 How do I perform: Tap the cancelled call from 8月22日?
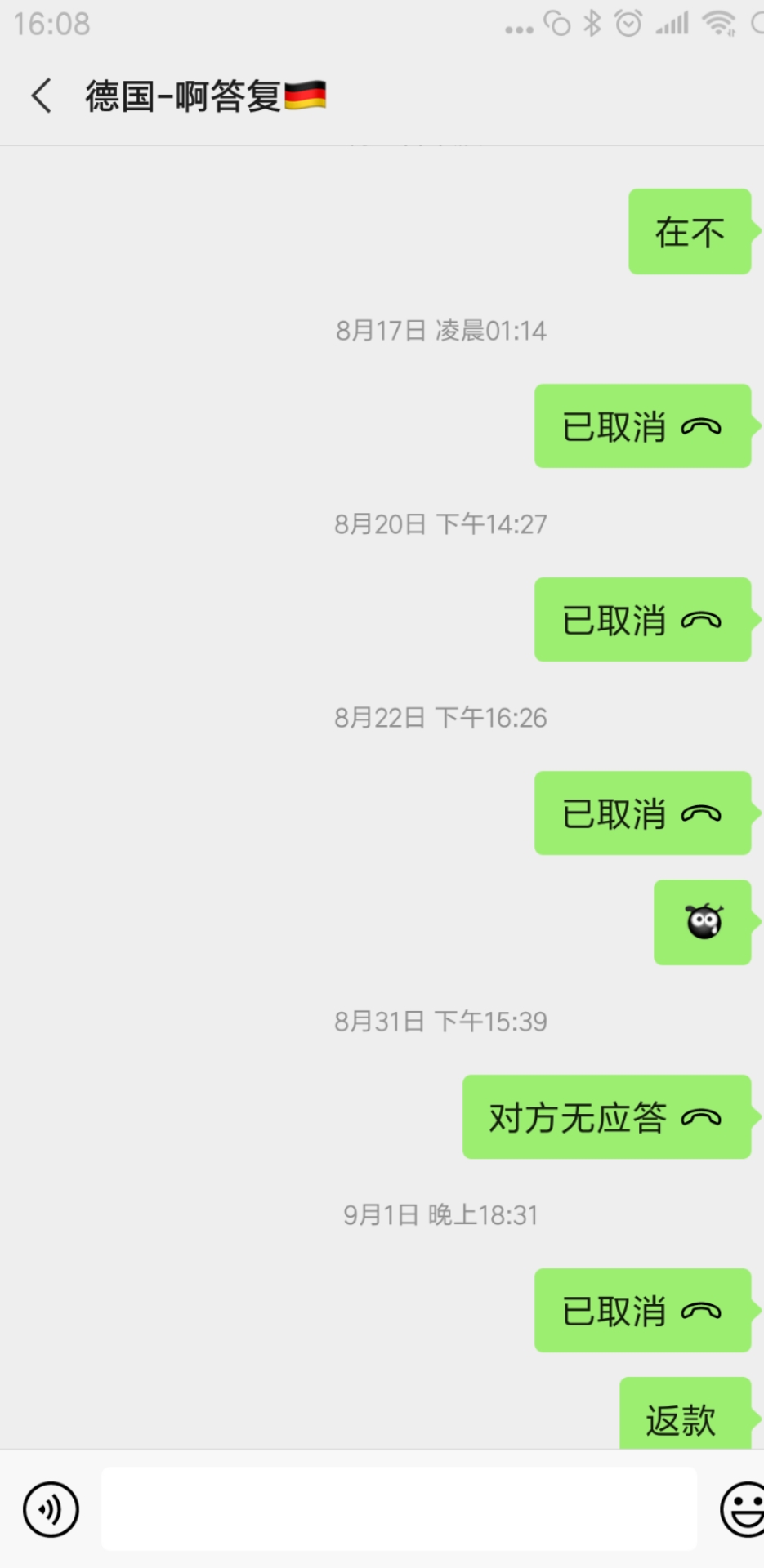[x=642, y=813]
